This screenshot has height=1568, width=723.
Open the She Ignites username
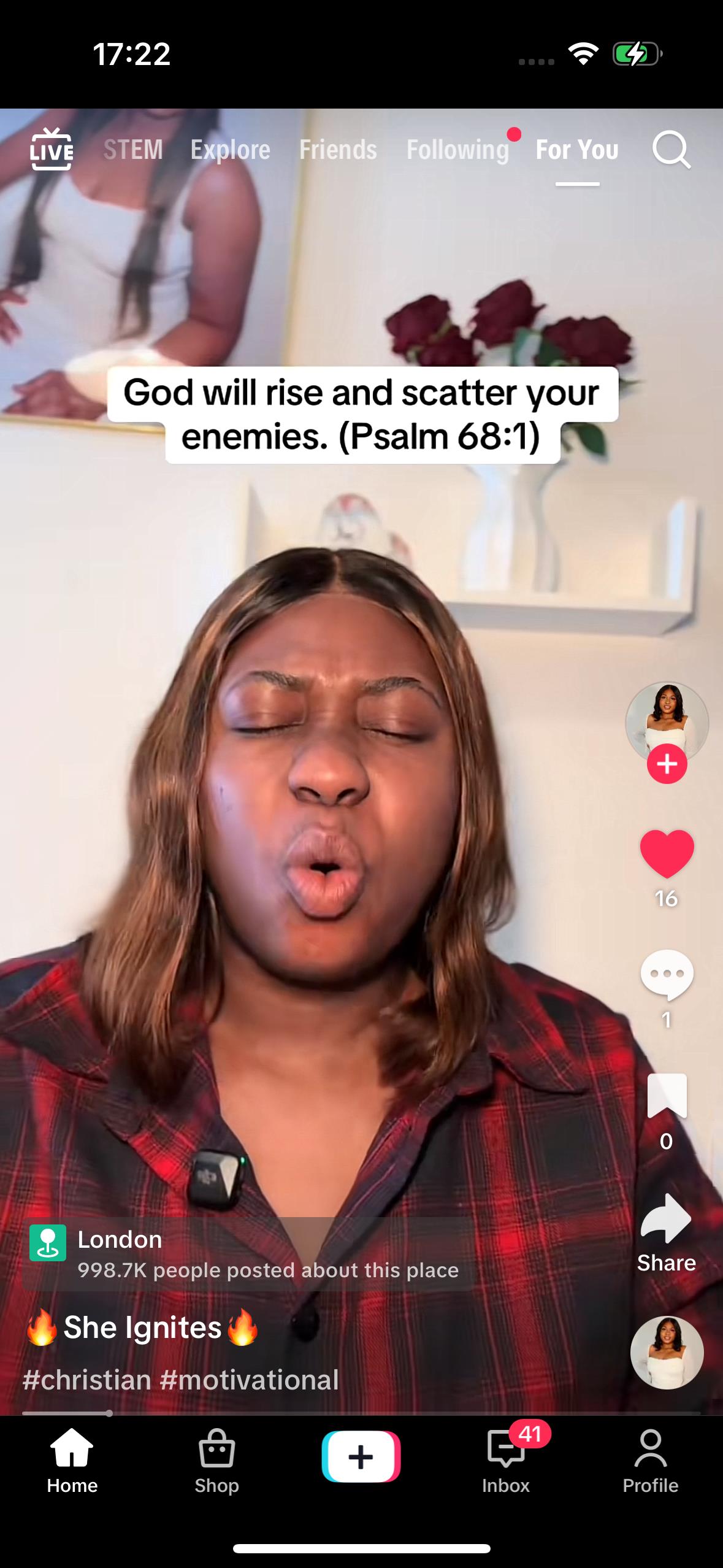(142, 1328)
